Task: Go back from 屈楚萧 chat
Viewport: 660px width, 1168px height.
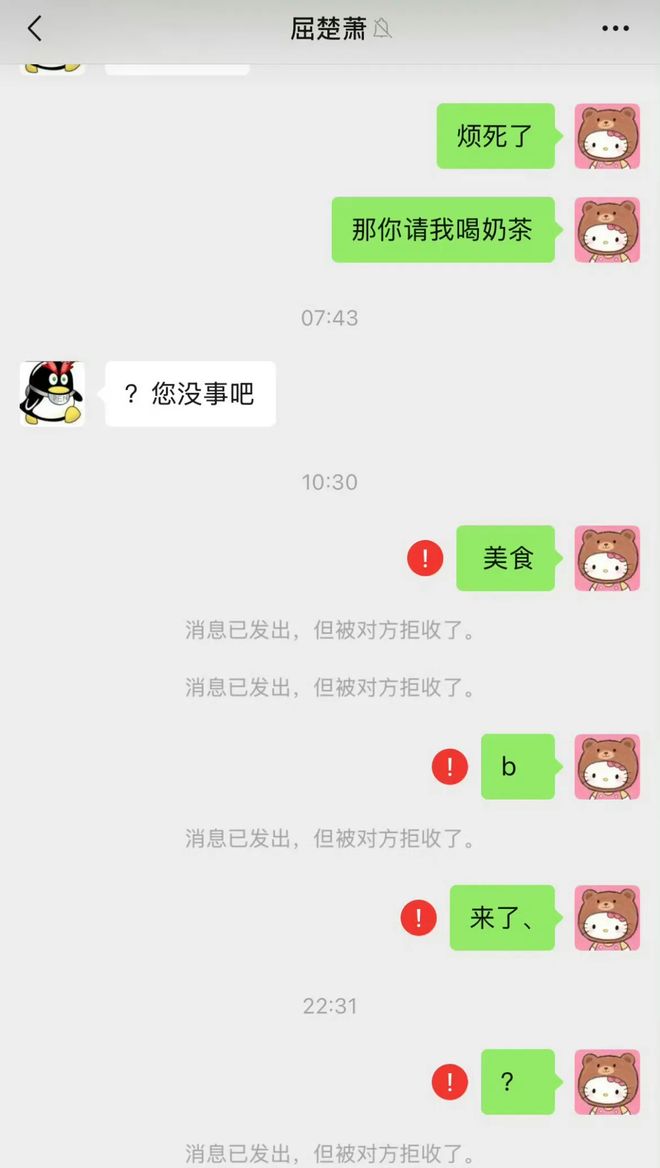Action: 35,29
